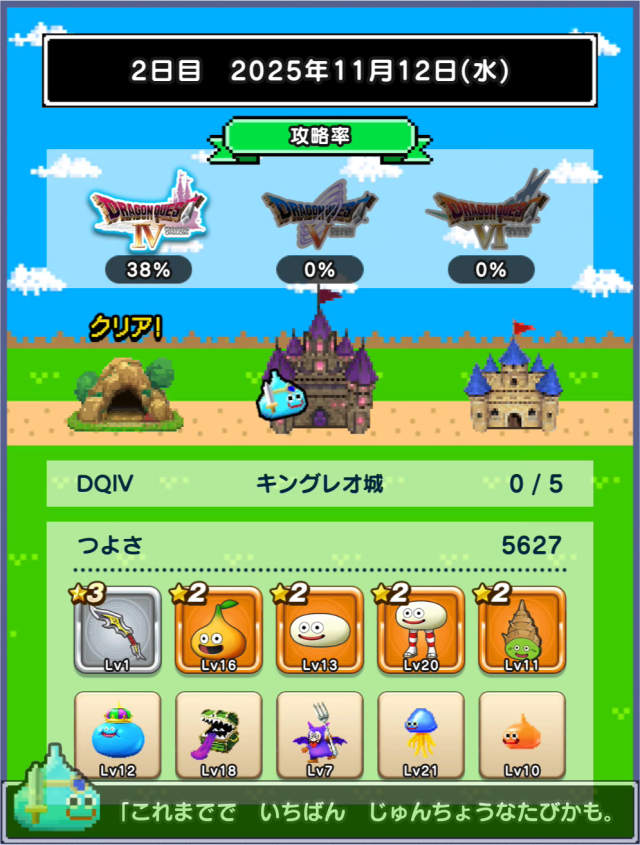Select the Lv13 white blob monster
This screenshot has width=640, height=845.
pos(319,629)
